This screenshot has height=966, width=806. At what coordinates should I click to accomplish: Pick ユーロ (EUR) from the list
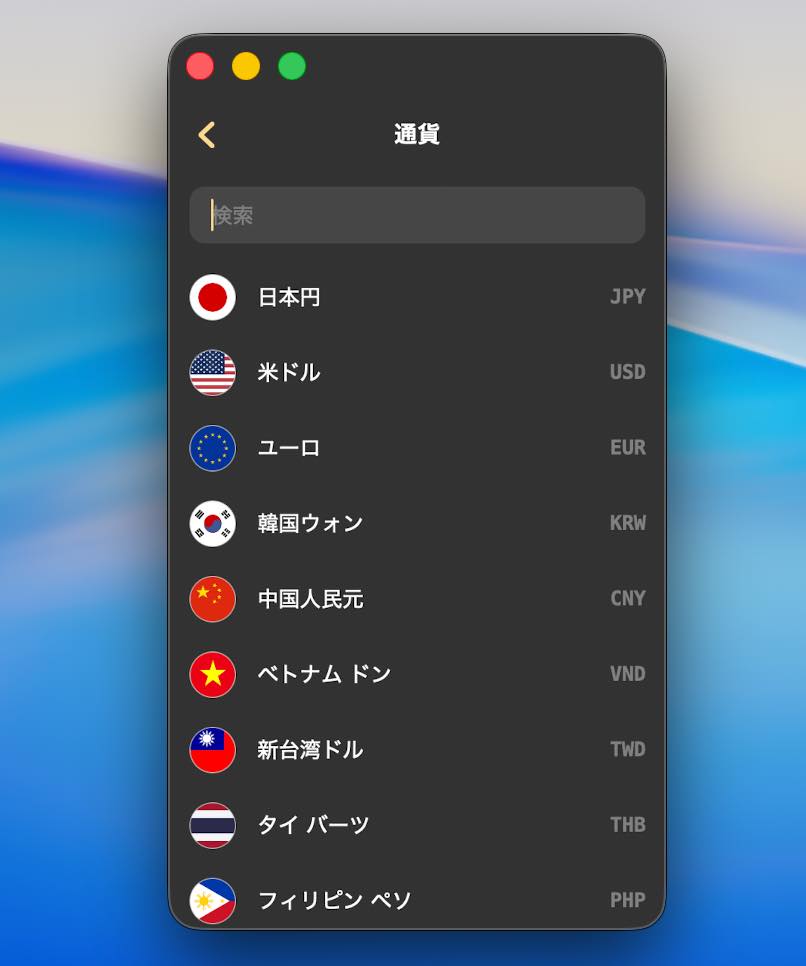tap(417, 448)
